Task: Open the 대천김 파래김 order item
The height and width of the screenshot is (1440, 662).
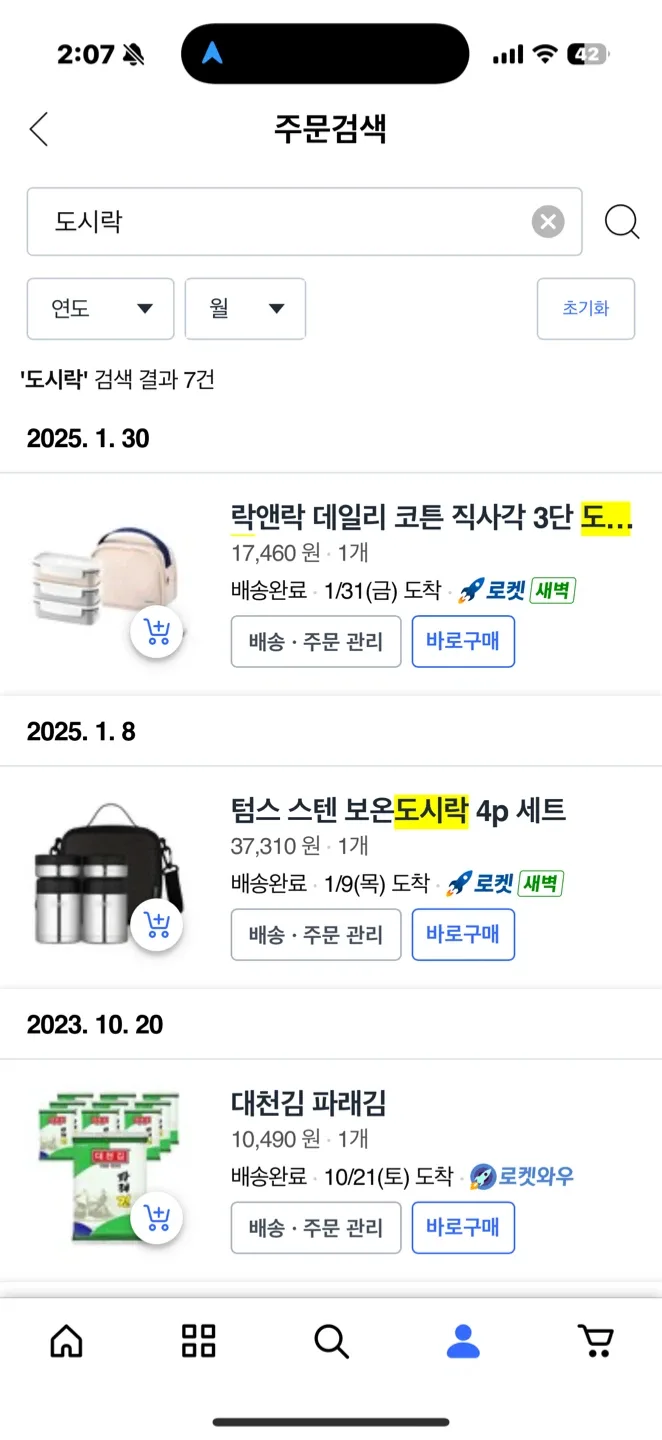Action: [308, 1104]
